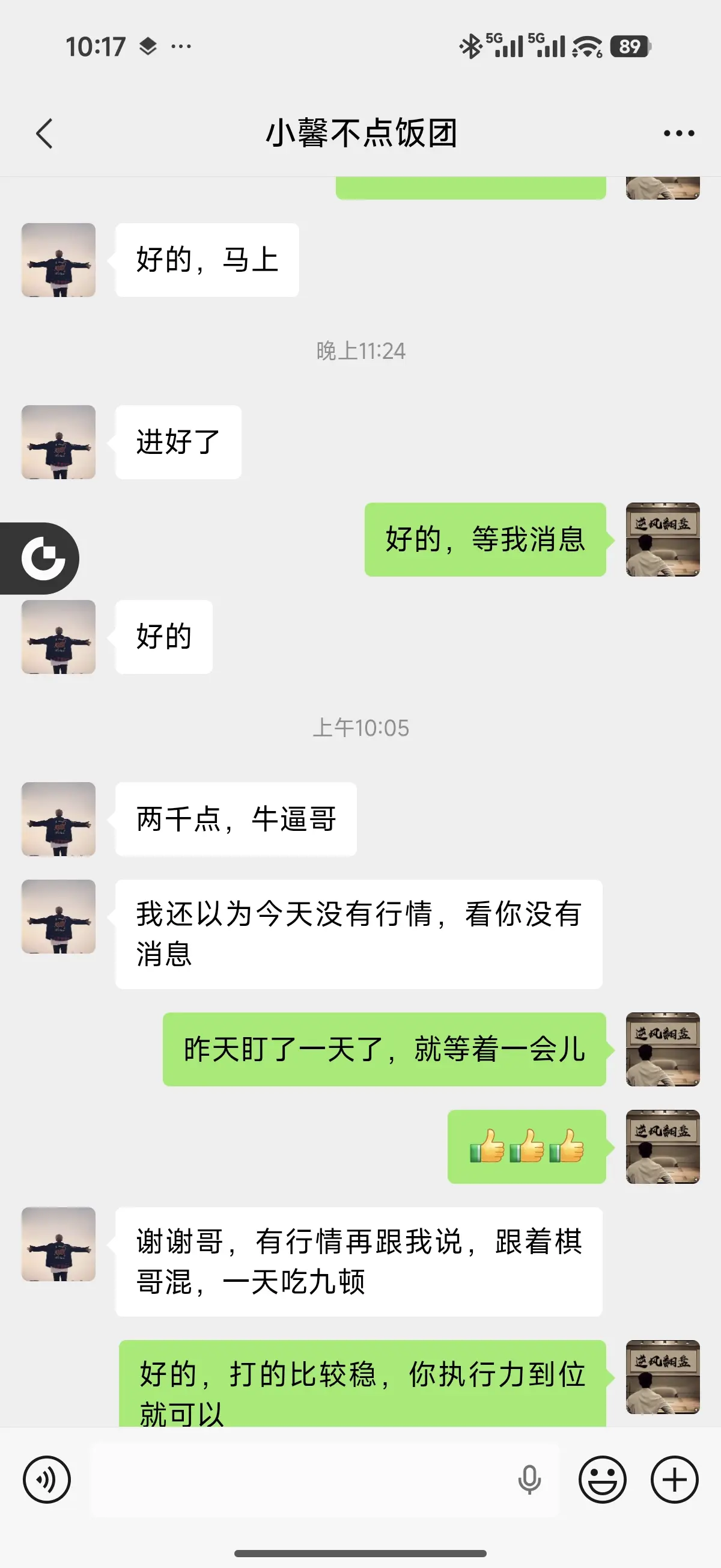The width and height of the screenshot is (721, 1568).
Task: Tap the 进好了 message bubble
Action: (x=180, y=442)
